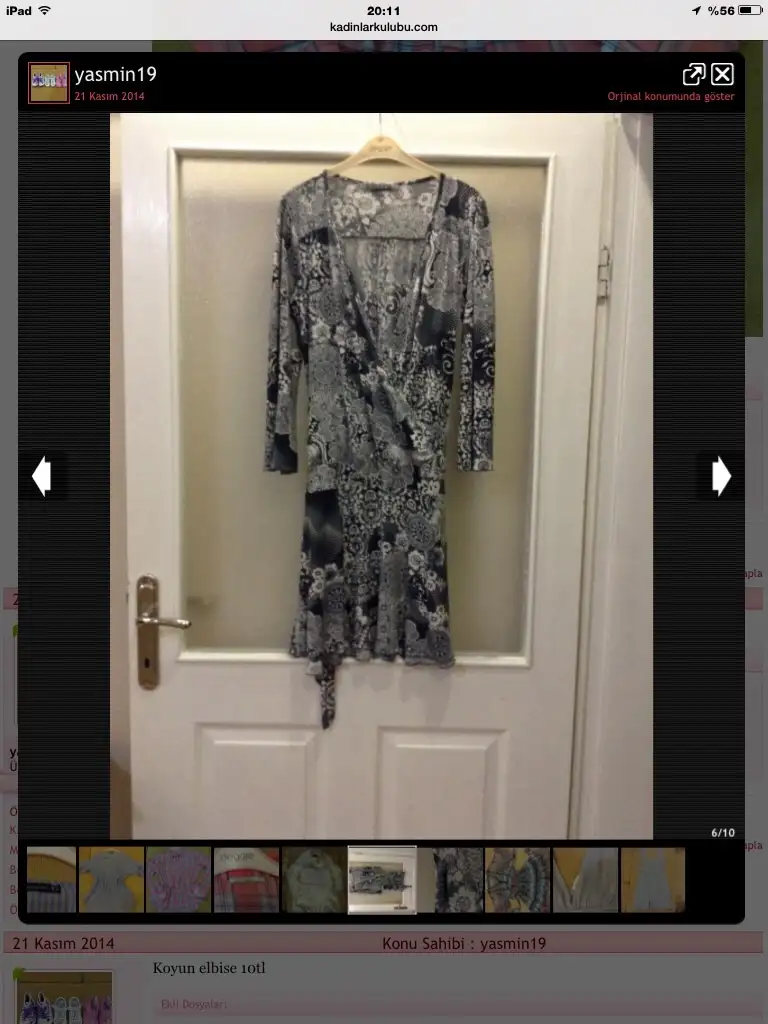
Task: Tap the 'Orjinal konumunda göster' link
Action: pos(671,97)
